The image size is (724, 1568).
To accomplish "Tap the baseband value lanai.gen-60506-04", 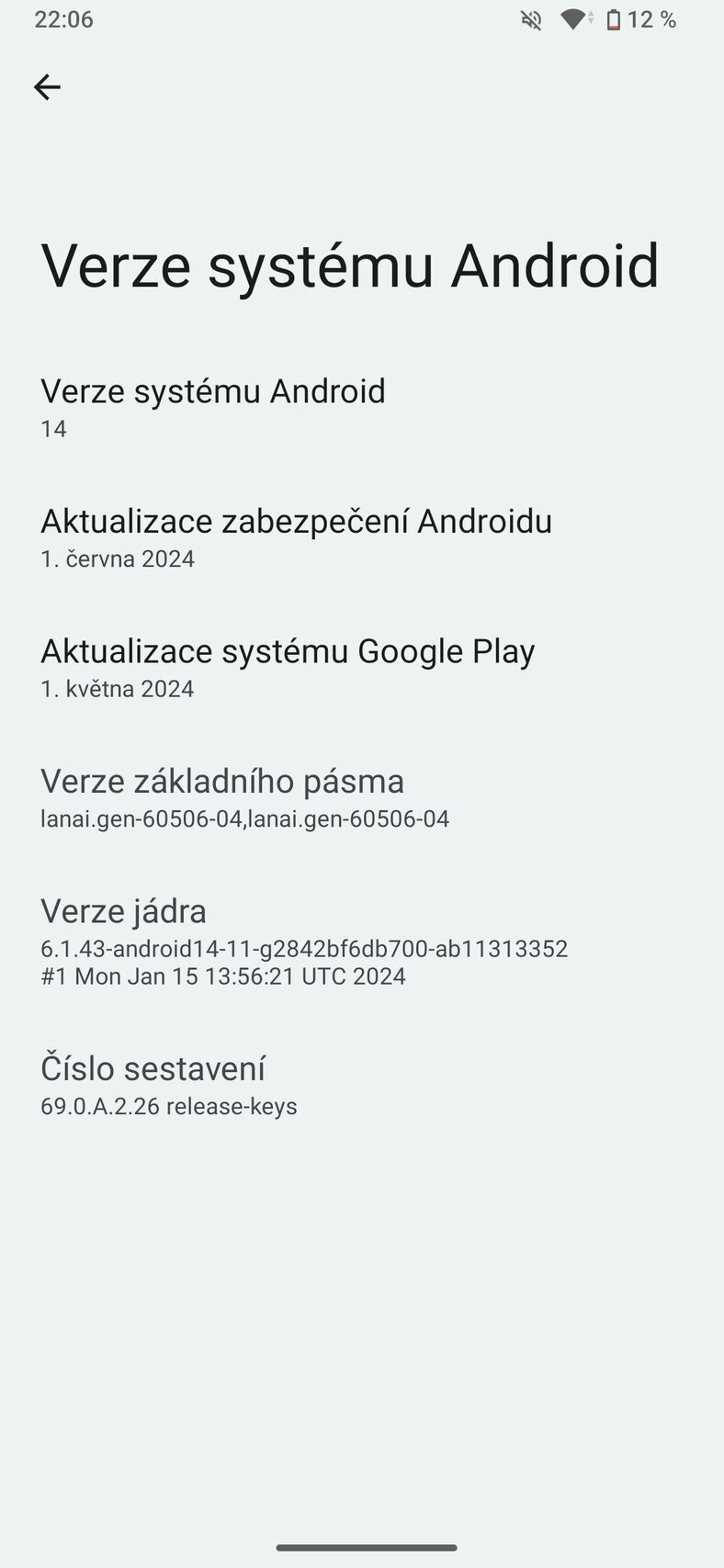I will [x=244, y=818].
